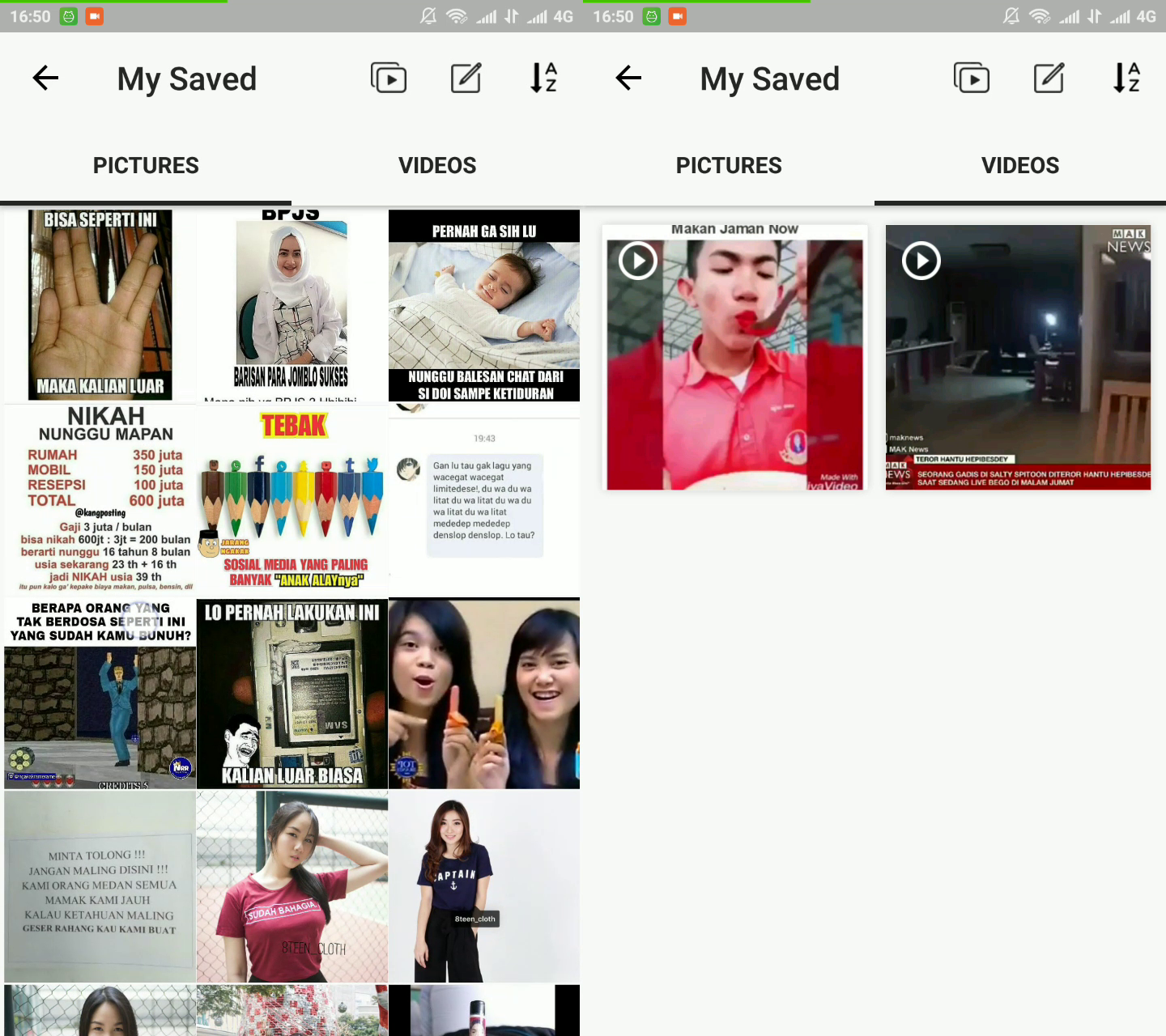Open the "BARISAN PARA JOMBLO SUKSES" picture
The image size is (1166, 1036).
[x=291, y=305]
